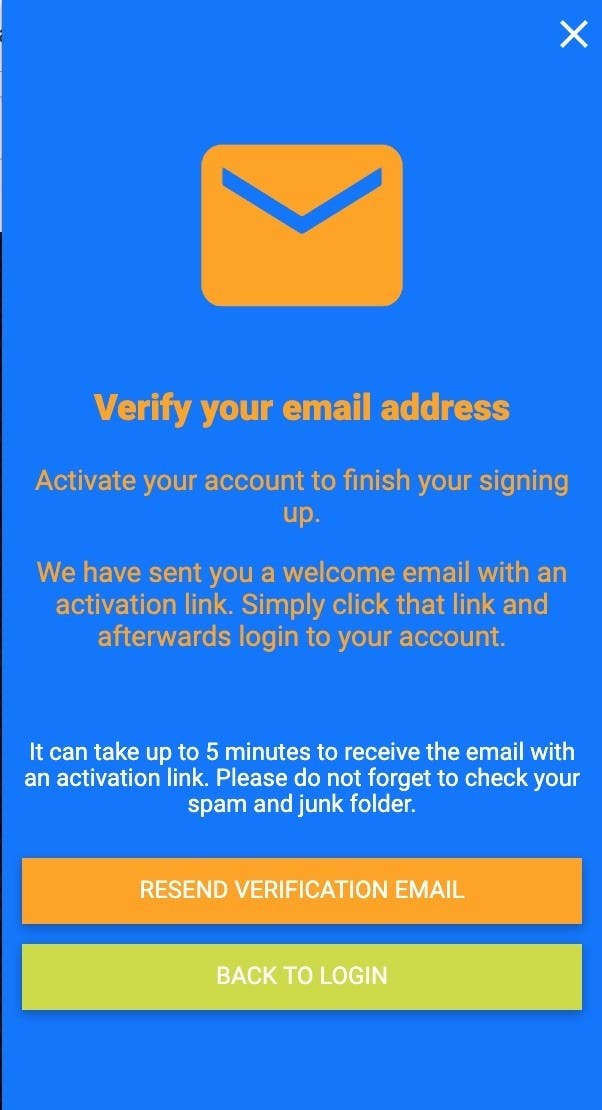Close the email verification screen
Screen dimensions: 602x1110
pyautogui.click(x=573, y=35)
